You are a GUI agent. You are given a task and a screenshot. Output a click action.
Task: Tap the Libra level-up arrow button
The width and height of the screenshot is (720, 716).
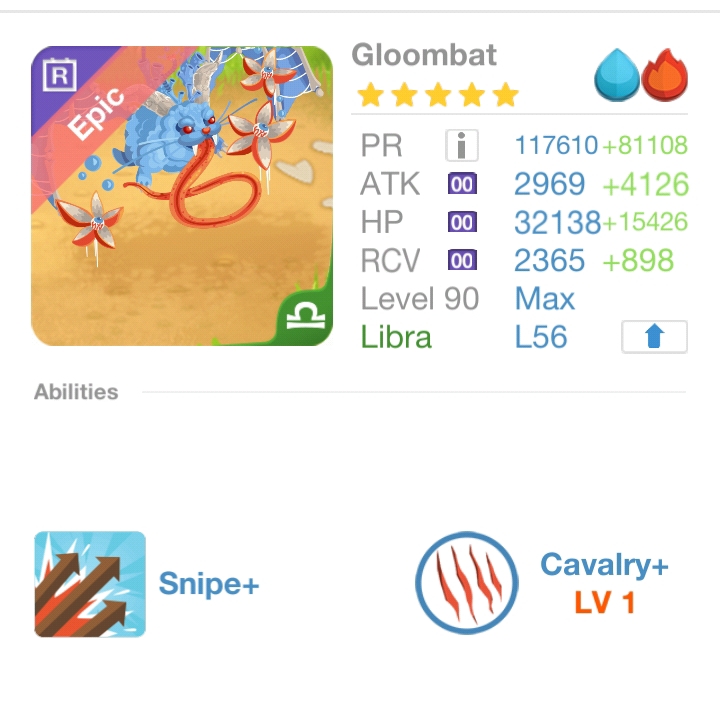[654, 337]
